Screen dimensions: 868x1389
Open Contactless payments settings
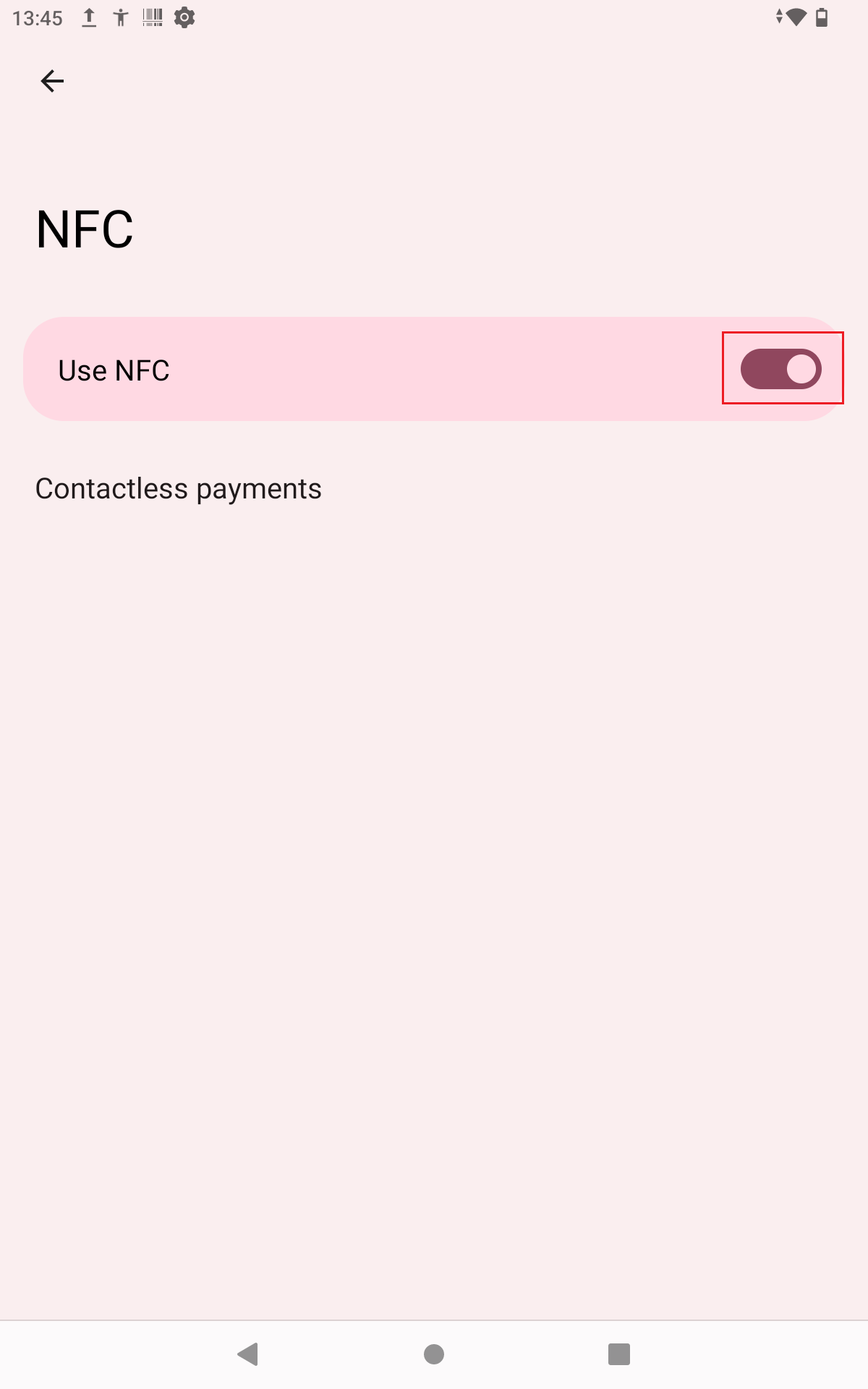pos(178,489)
